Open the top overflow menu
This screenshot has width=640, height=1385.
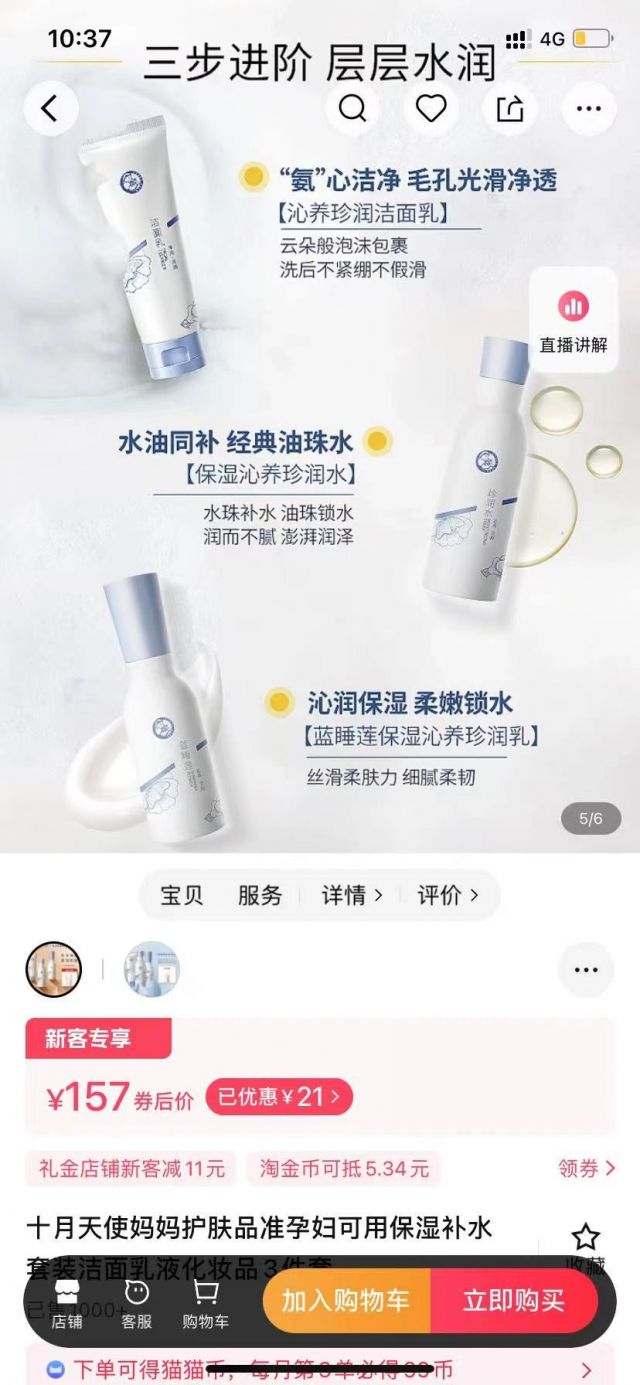pos(588,108)
